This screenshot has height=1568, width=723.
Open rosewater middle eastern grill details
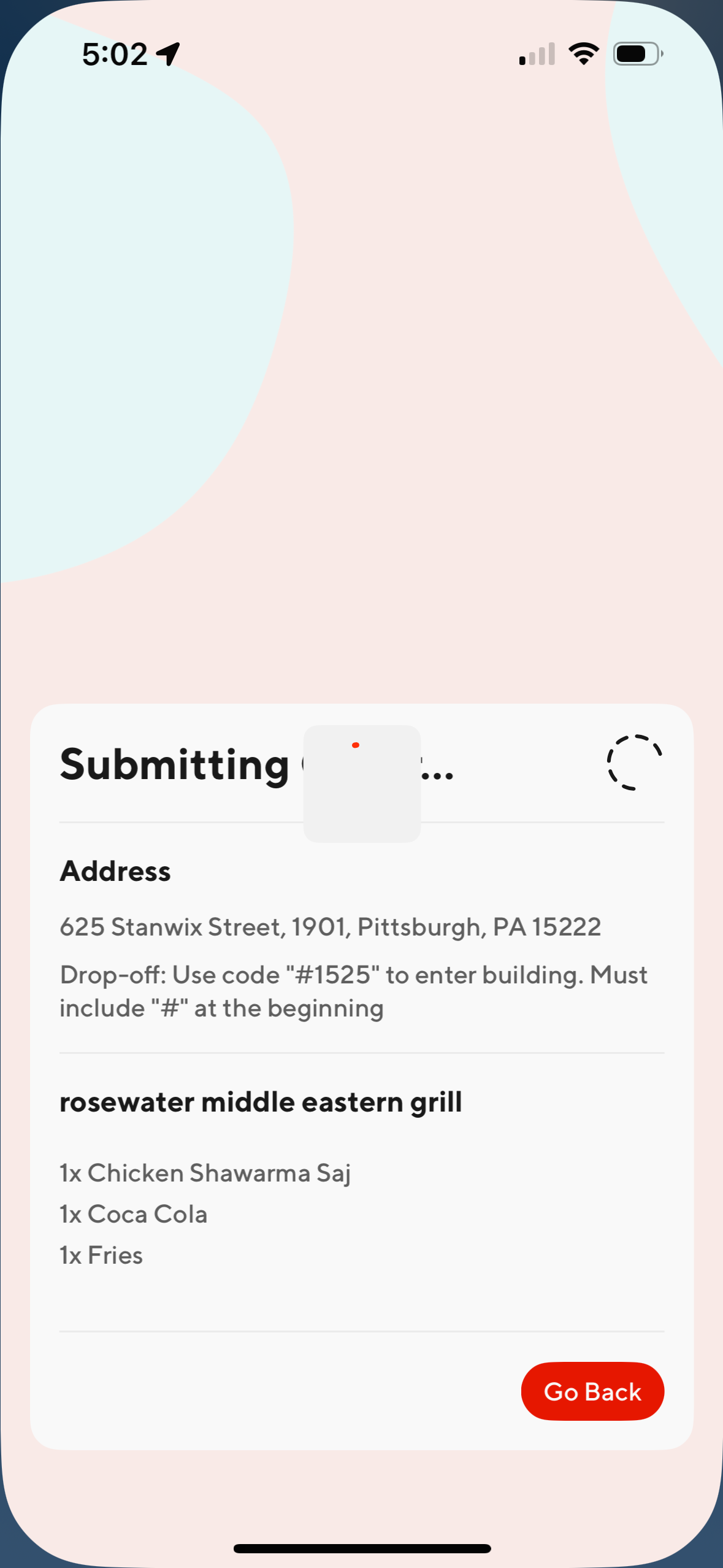260,1102
